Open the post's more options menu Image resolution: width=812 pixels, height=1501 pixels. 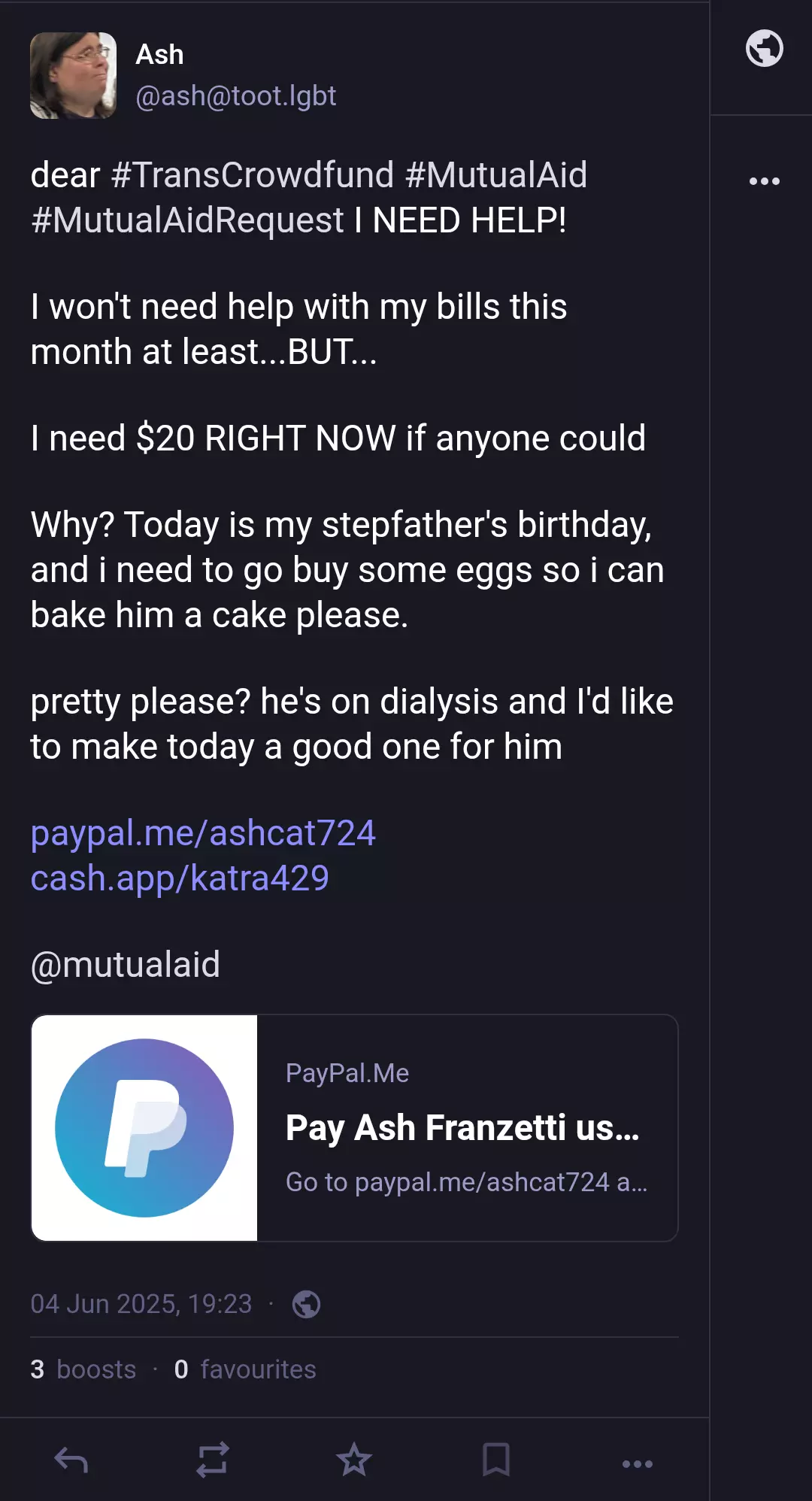(638, 1463)
